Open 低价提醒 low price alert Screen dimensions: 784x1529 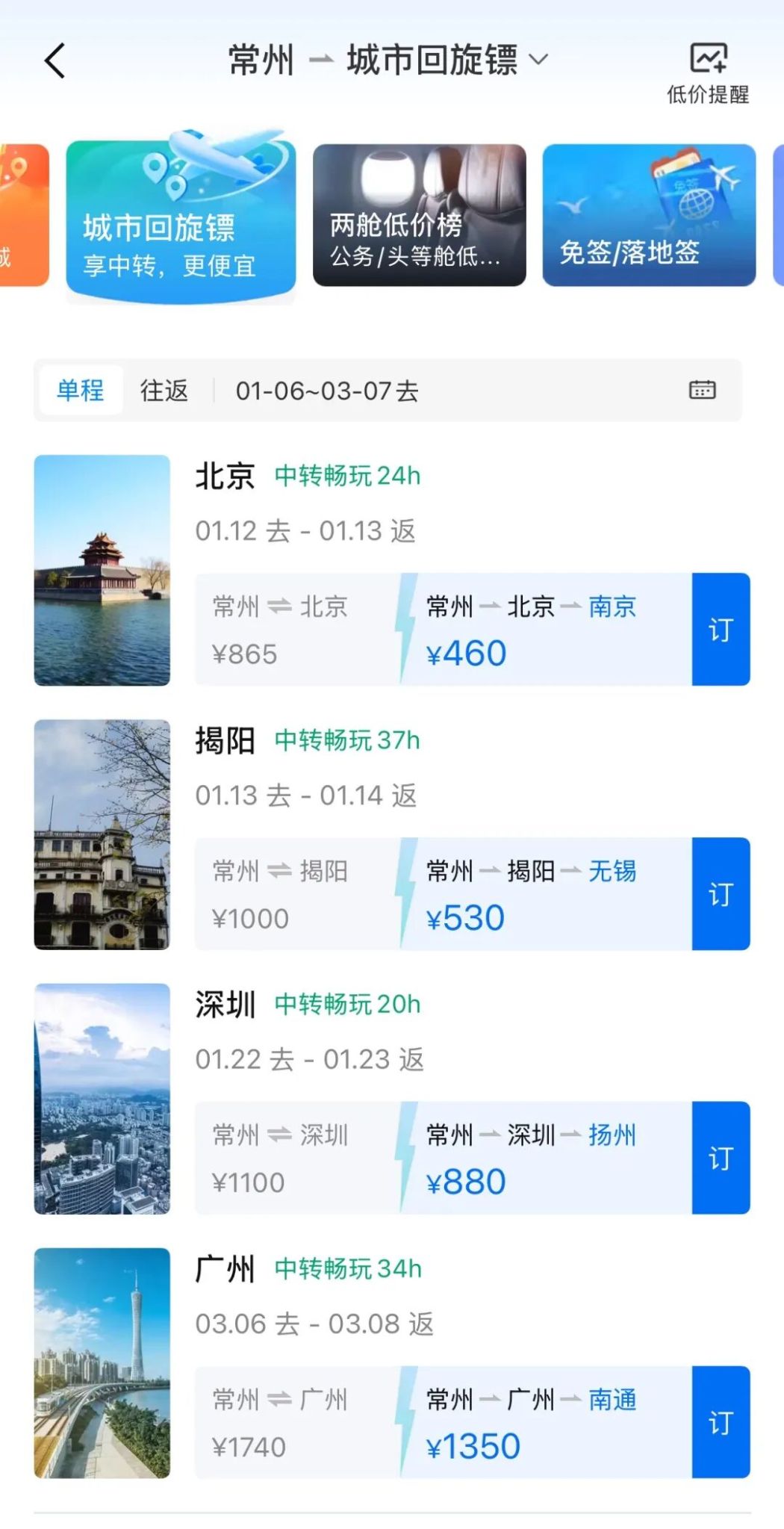coord(708,74)
